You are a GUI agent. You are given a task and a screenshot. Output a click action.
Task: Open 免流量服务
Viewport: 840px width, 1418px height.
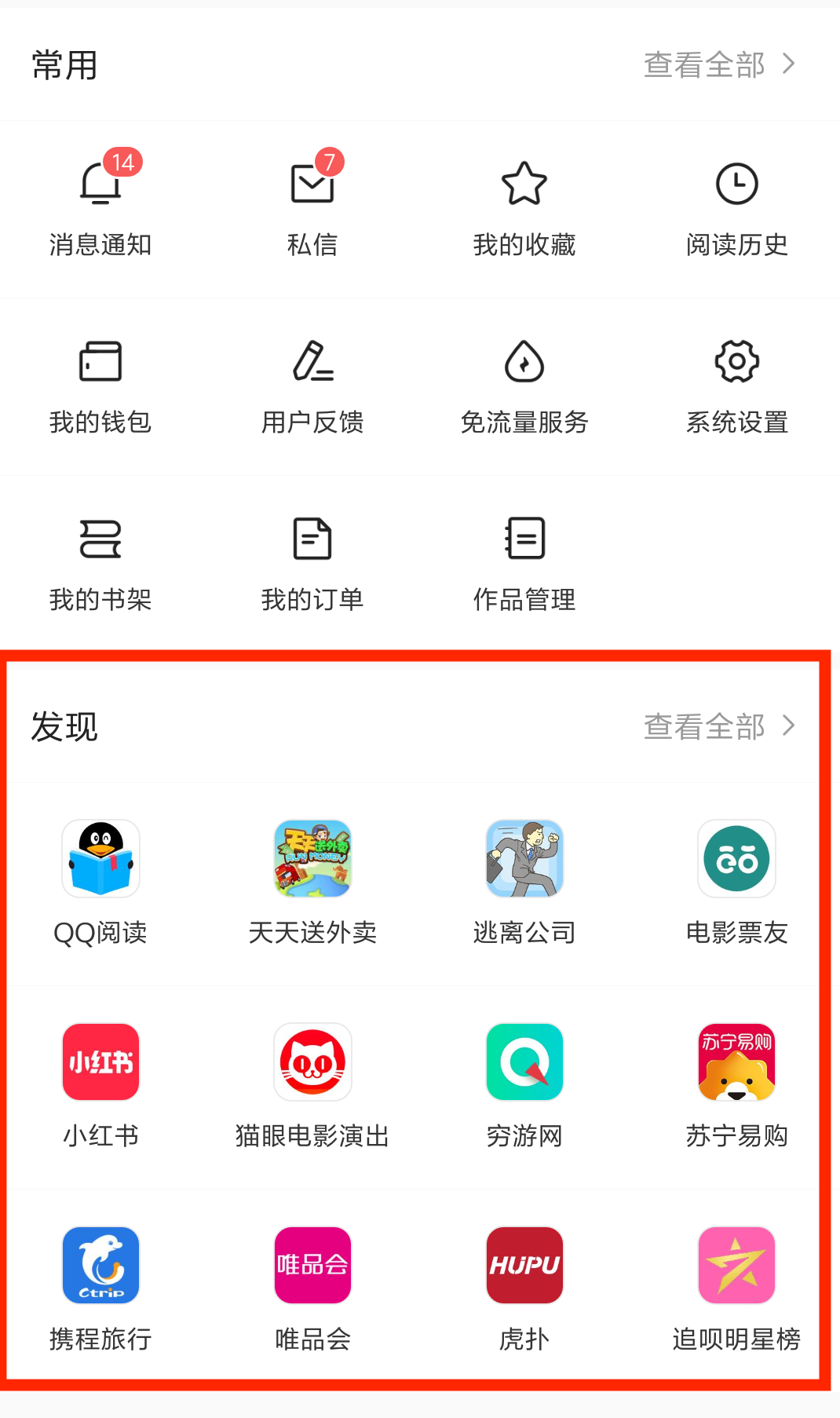pyautogui.click(x=524, y=385)
